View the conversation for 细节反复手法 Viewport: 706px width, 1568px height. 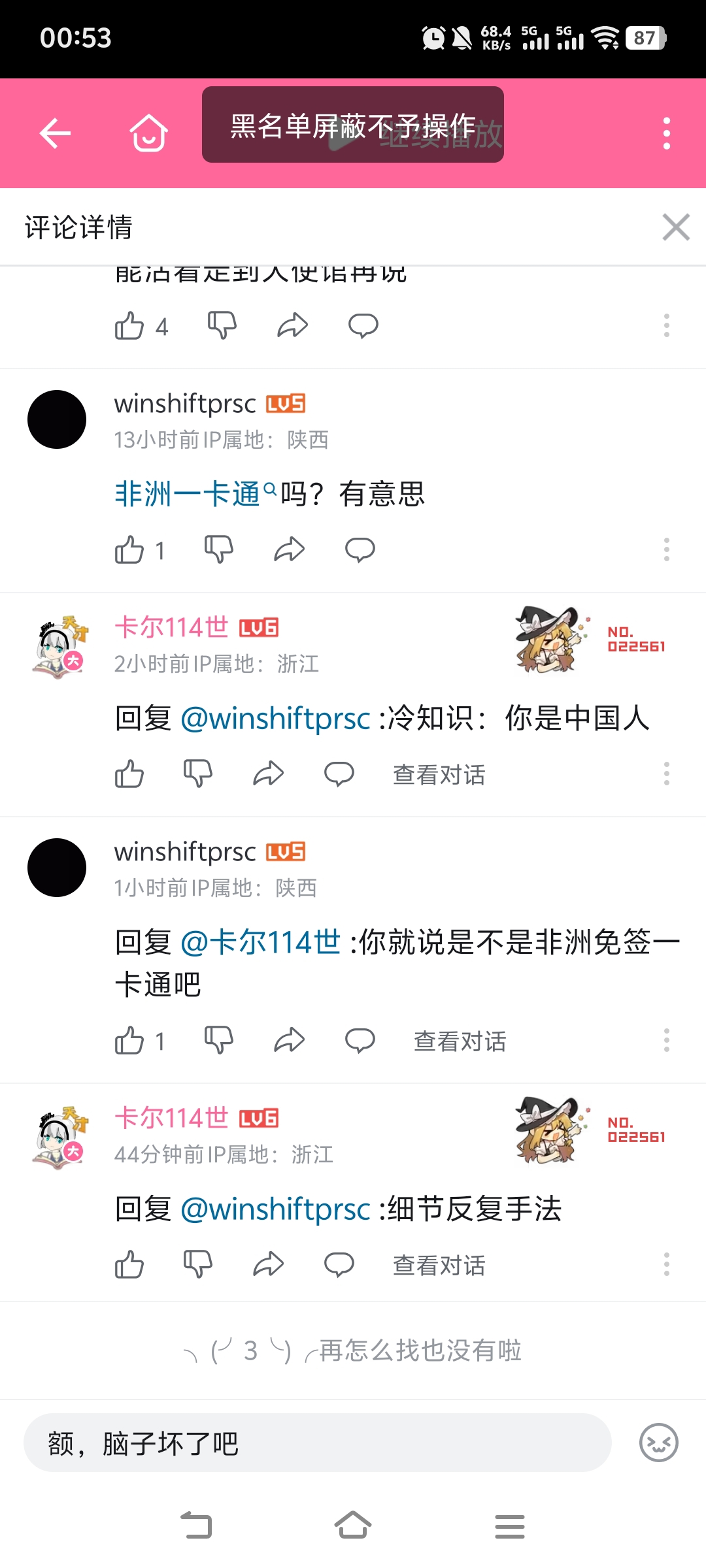click(x=439, y=1266)
